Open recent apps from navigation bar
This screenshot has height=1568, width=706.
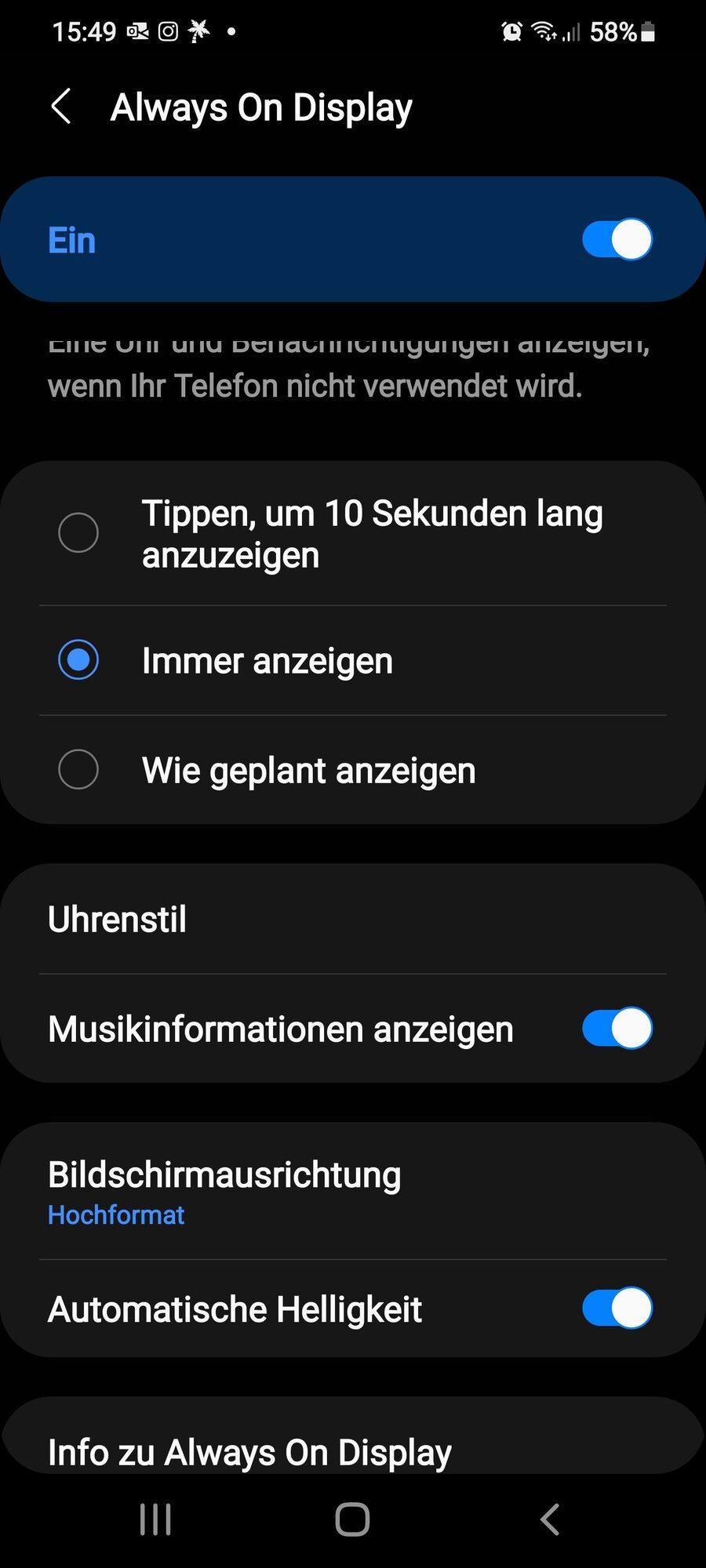155,1519
